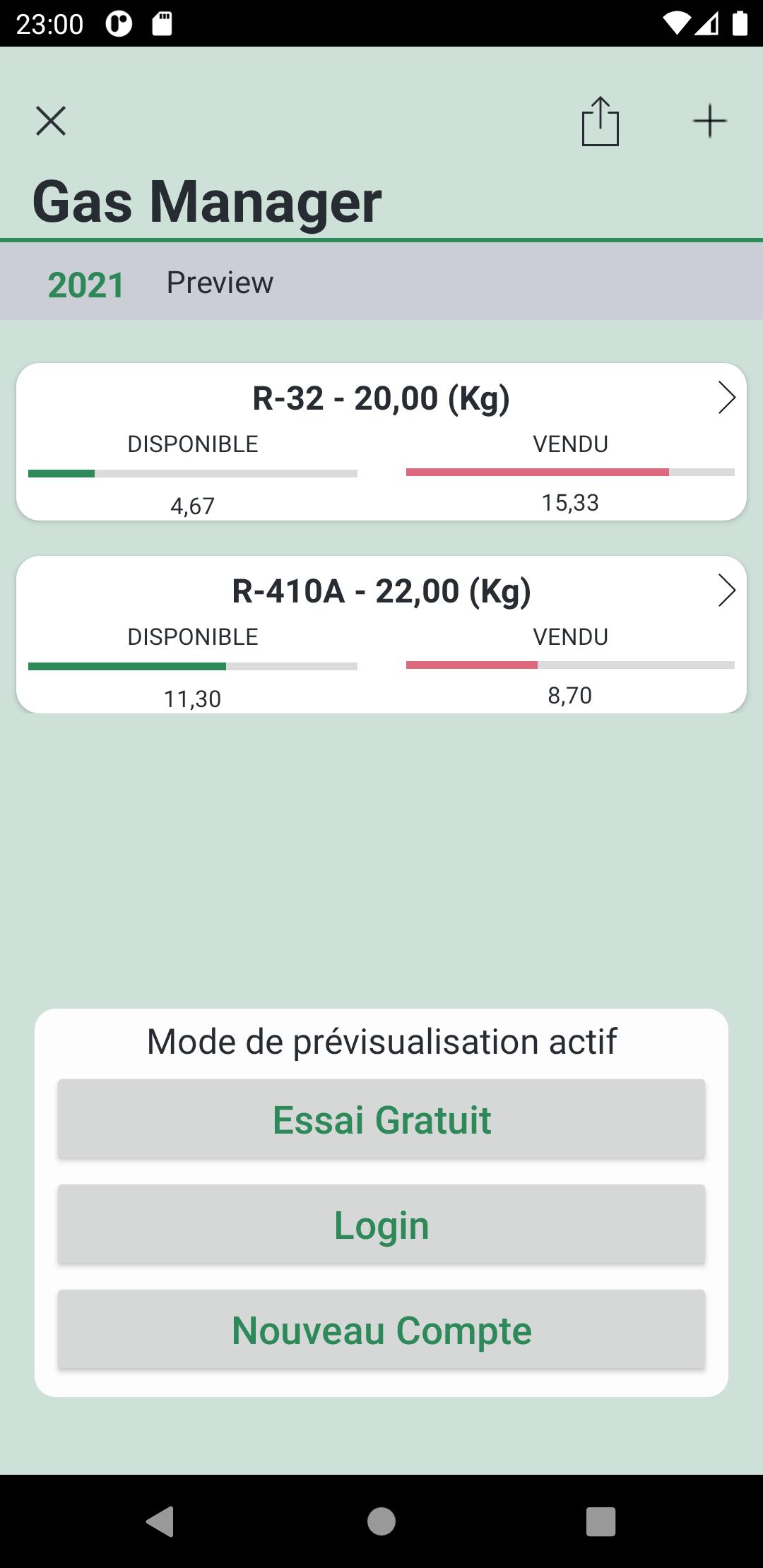
Task: Close Gas Manager with the X icon
Action: click(x=51, y=121)
